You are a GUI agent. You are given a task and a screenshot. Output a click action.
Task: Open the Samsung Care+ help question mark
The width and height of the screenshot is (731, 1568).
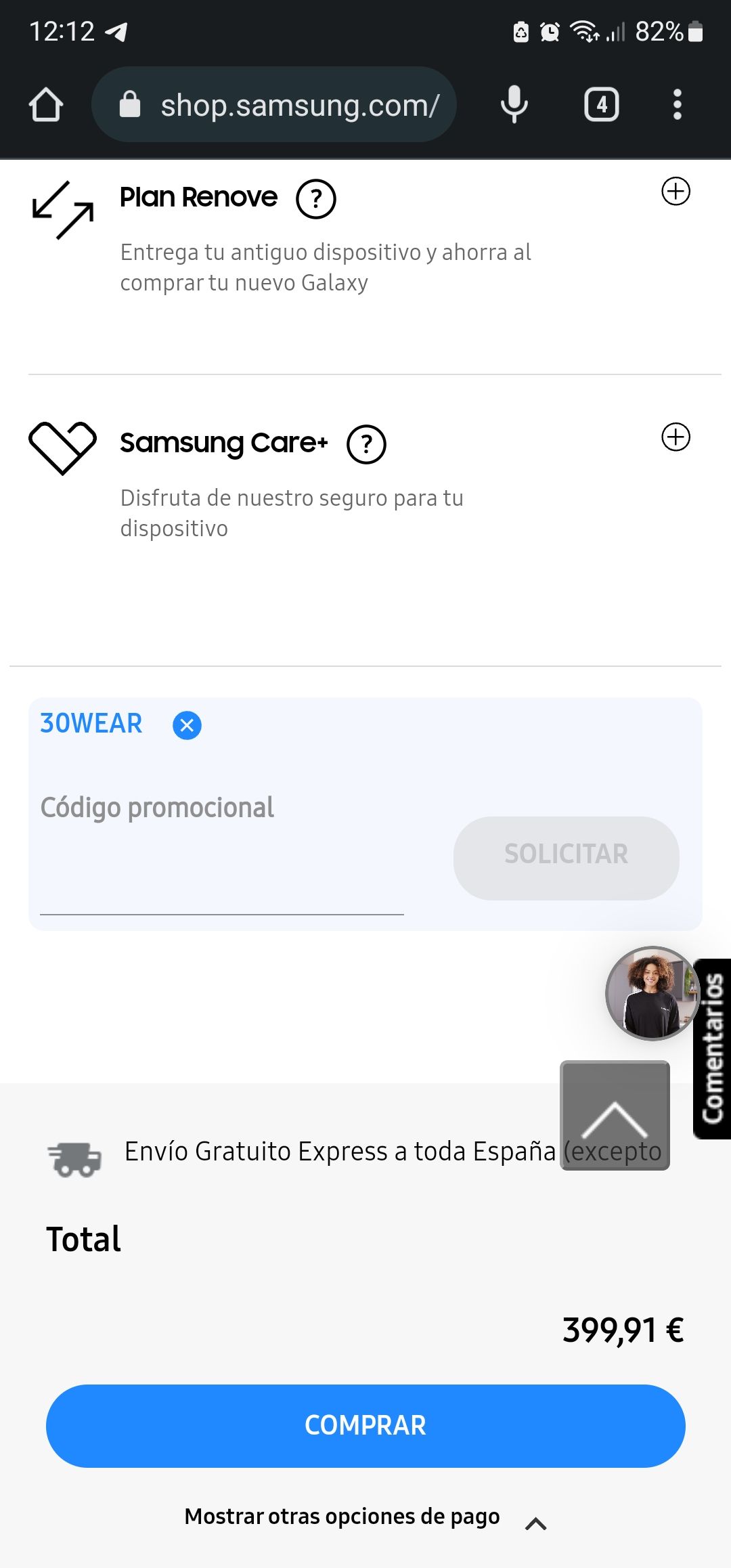(368, 444)
